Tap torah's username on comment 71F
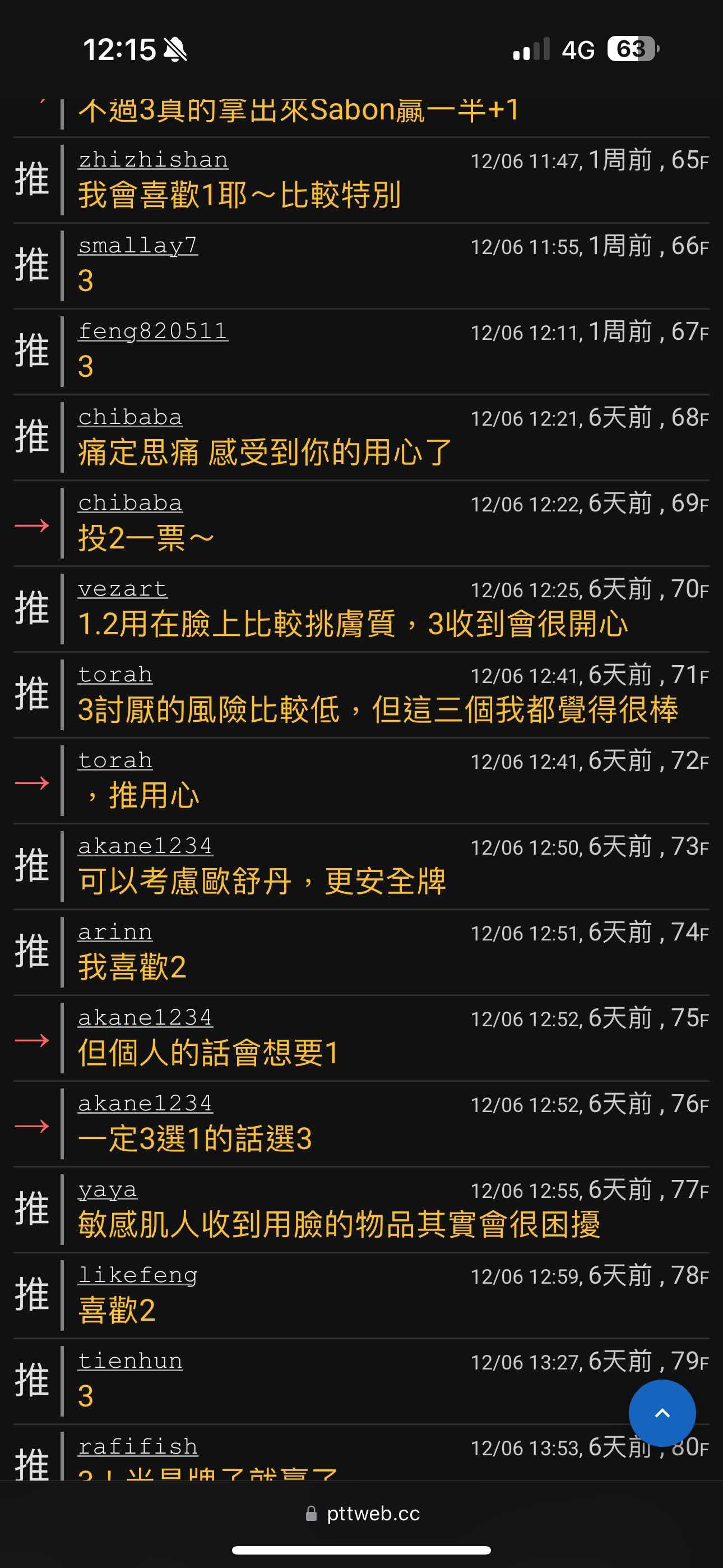Screen dimensions: 723x1568 point(115,675)
